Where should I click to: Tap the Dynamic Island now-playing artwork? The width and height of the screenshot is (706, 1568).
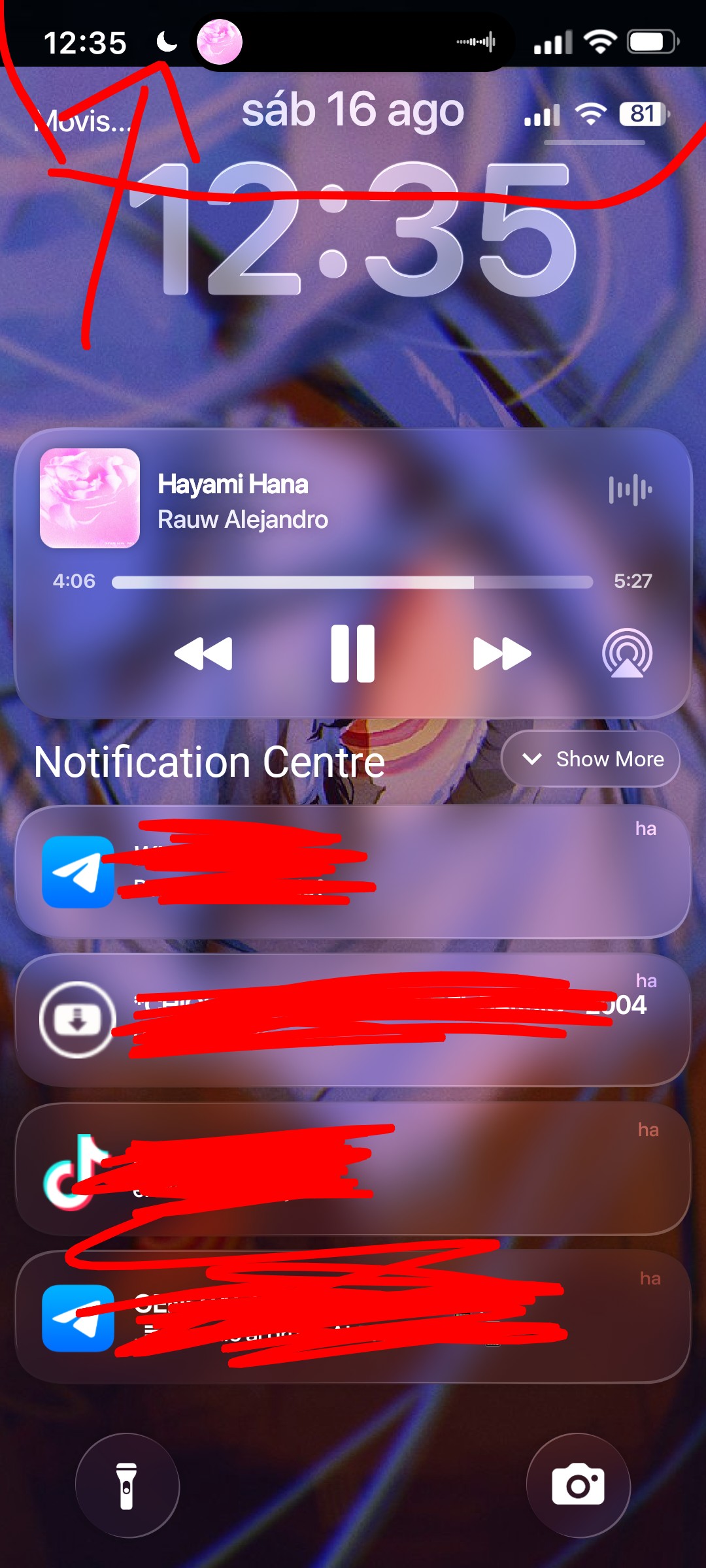tap(220, 42)
